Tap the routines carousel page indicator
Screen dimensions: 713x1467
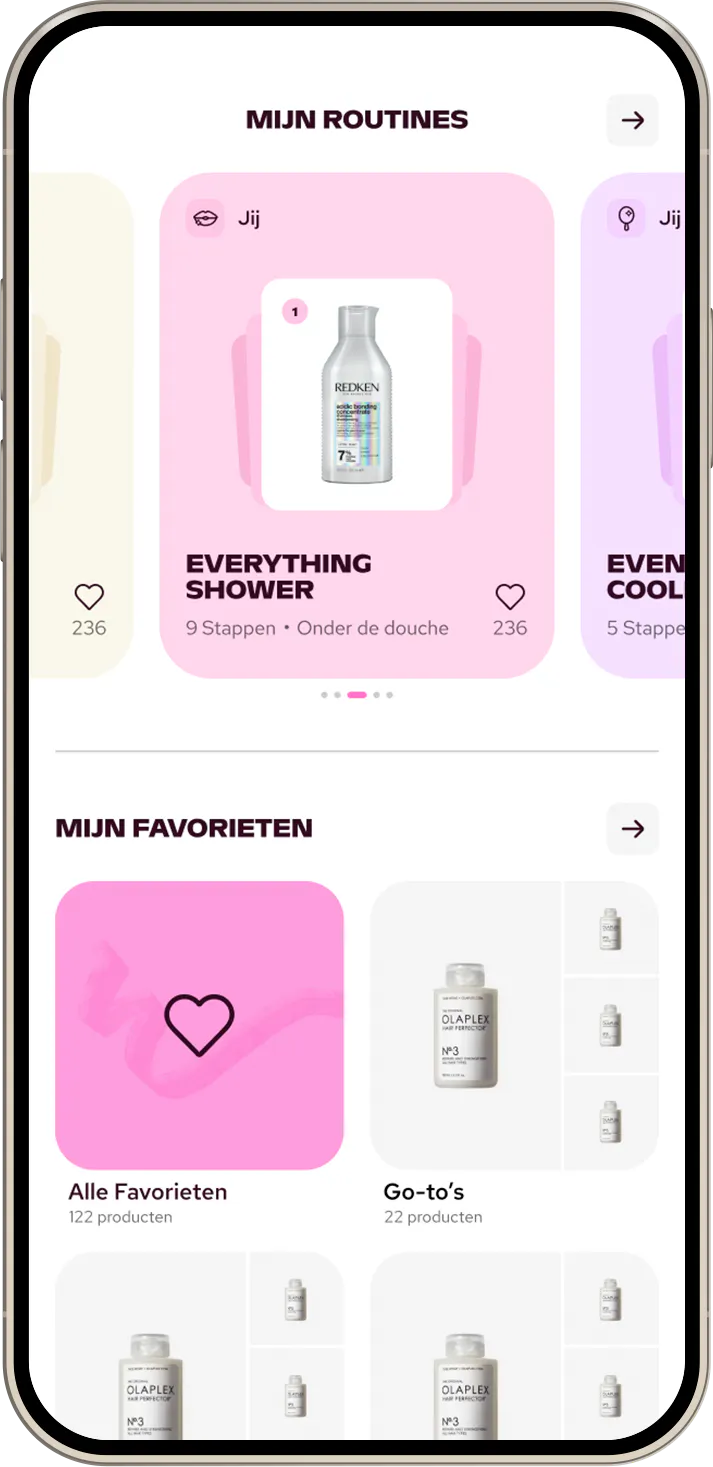(x=357, y=695)
